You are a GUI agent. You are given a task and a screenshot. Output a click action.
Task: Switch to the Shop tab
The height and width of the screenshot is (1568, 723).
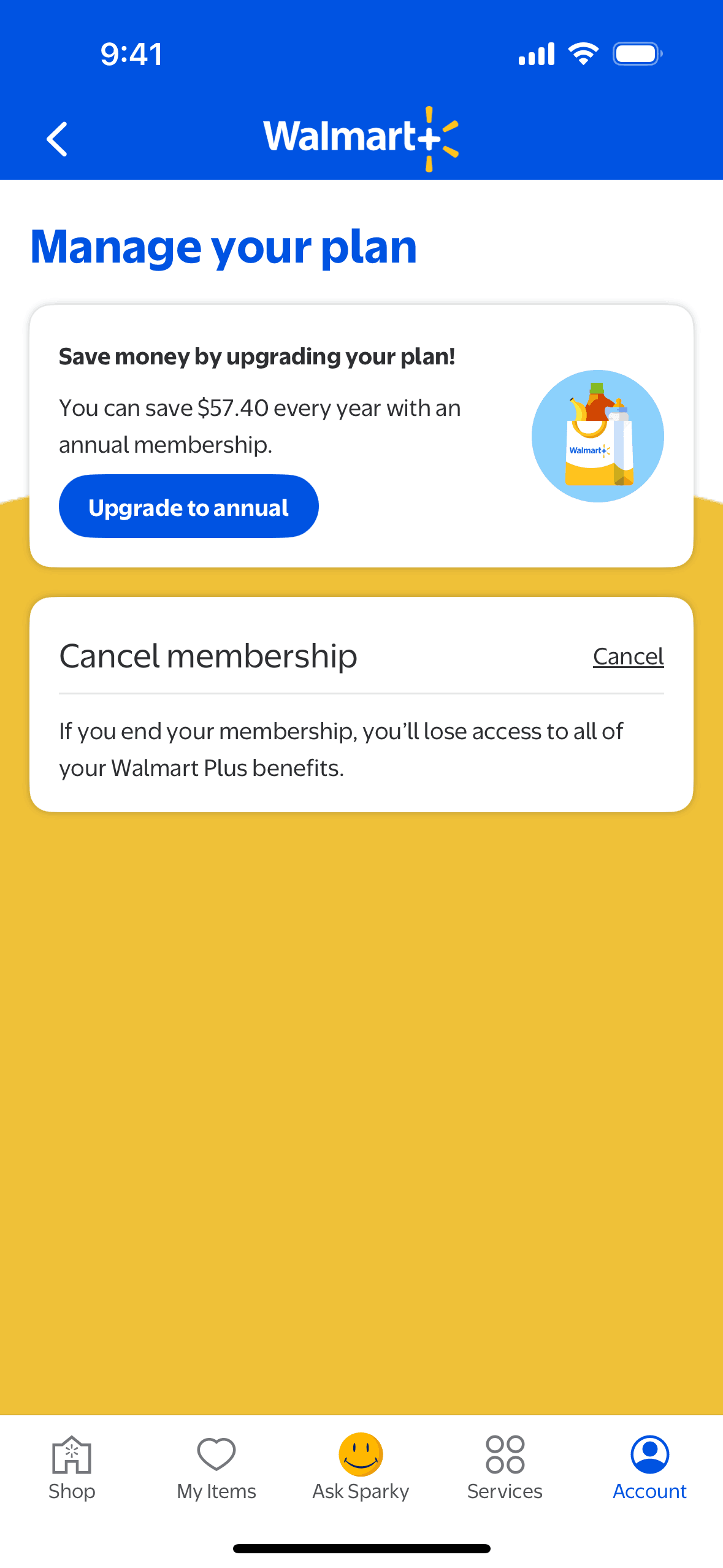pos(72,1467)
